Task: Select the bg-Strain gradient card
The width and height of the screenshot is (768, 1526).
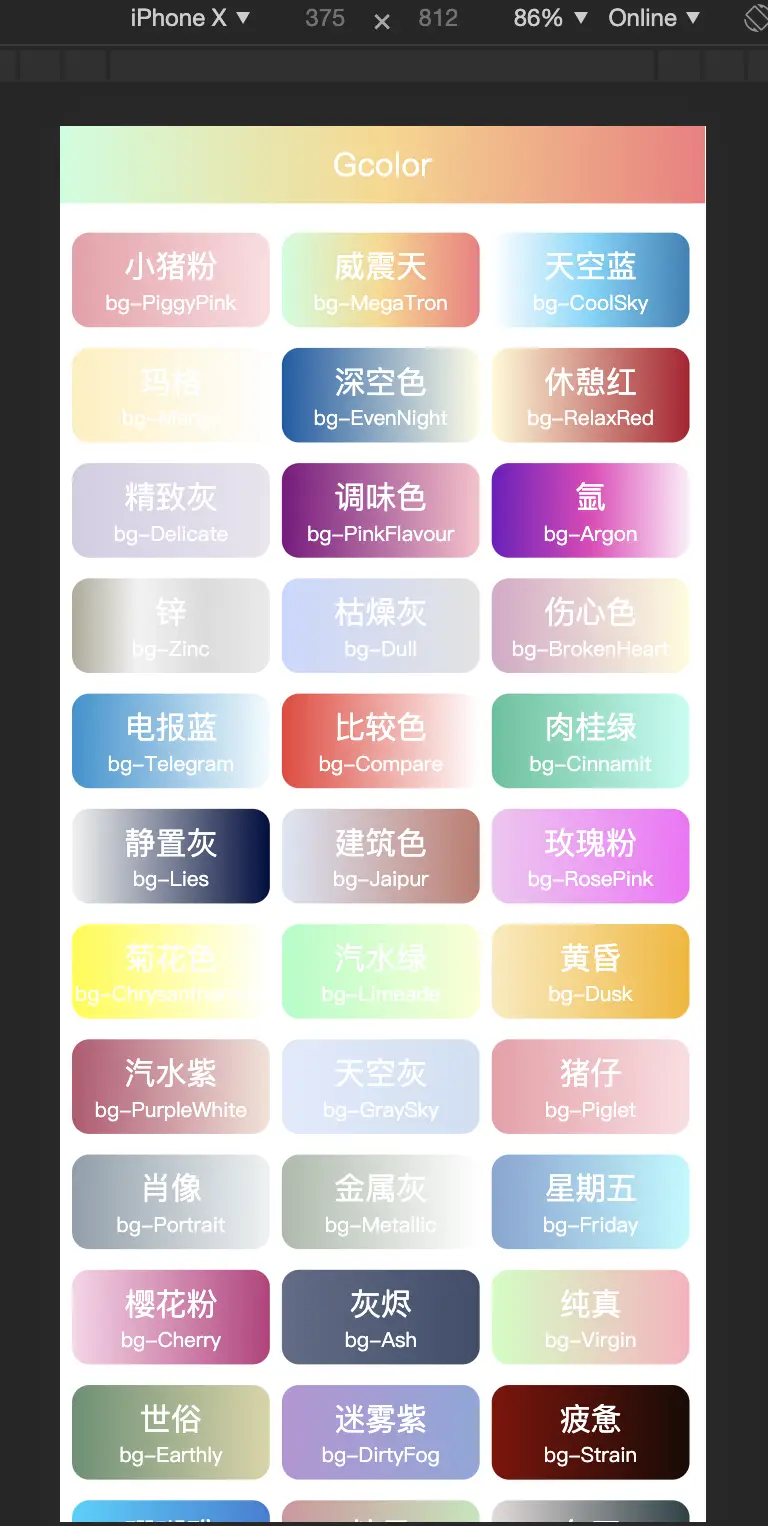Action: pos(590,1432)
